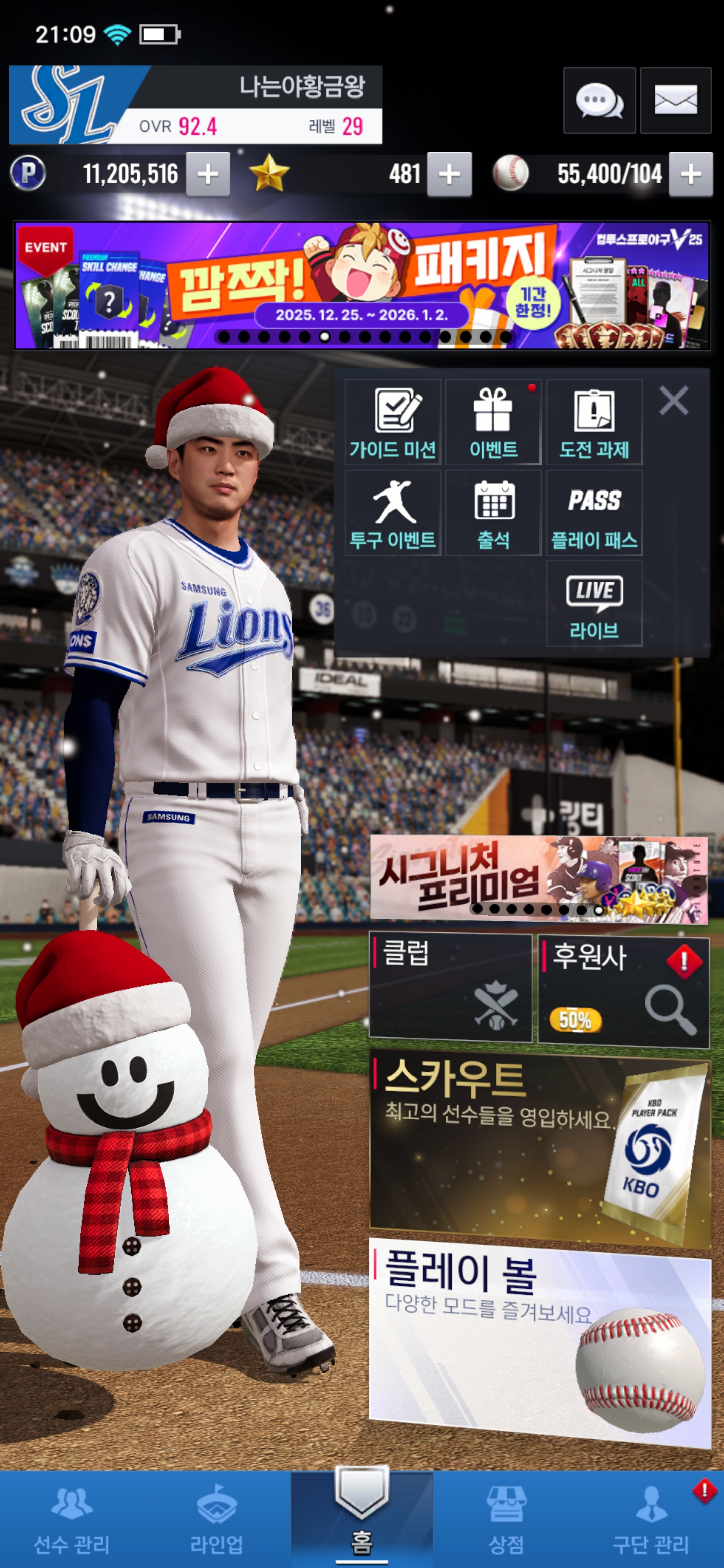Open the 시그니처 프리미엄 banner

[538, 878]
